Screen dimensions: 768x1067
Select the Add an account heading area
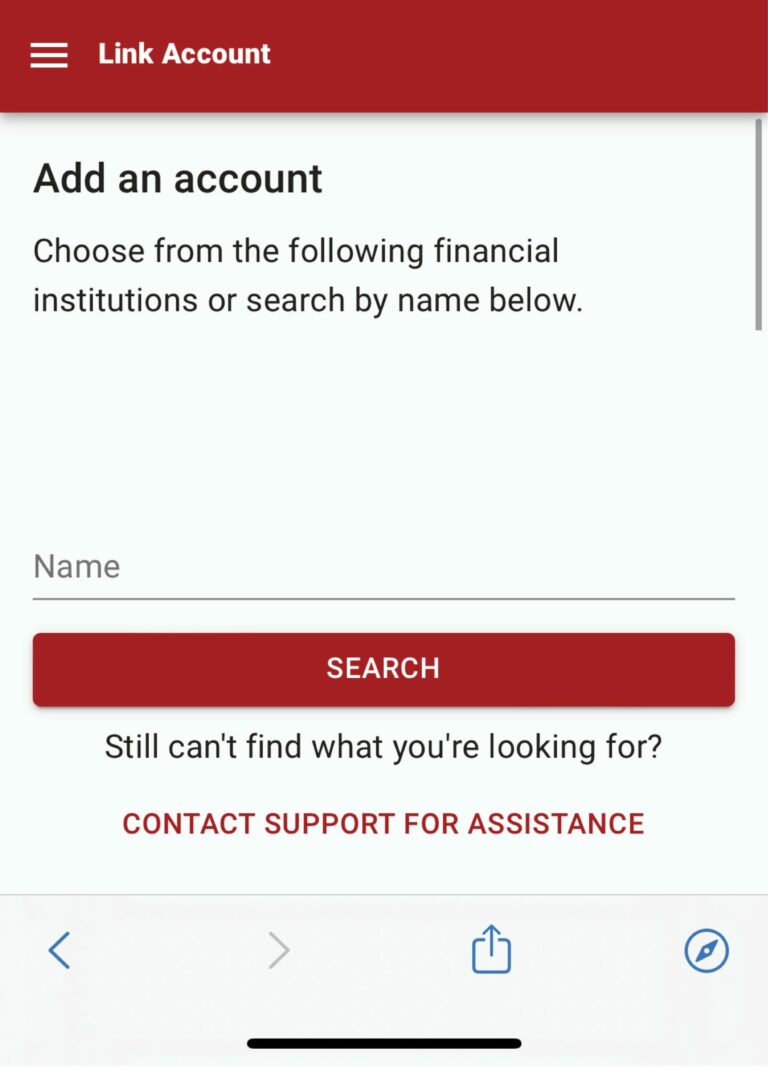click(x=178, y=178)
